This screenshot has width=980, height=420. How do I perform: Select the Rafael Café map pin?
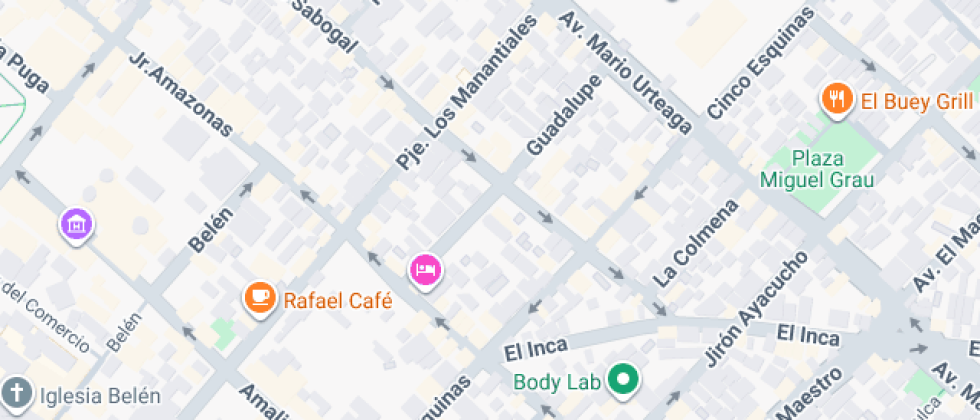click(260, 298)
